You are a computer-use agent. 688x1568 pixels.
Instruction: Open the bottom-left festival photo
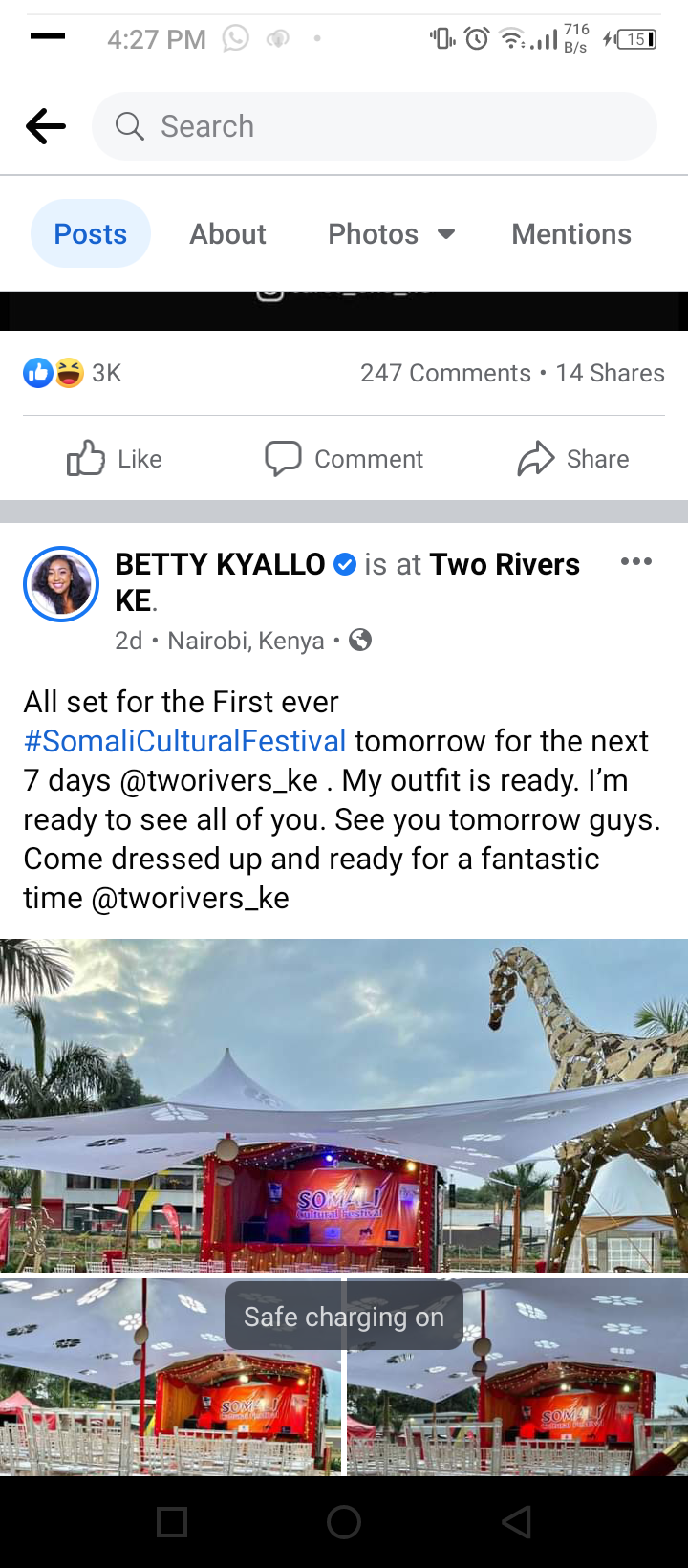point(170,1377)
